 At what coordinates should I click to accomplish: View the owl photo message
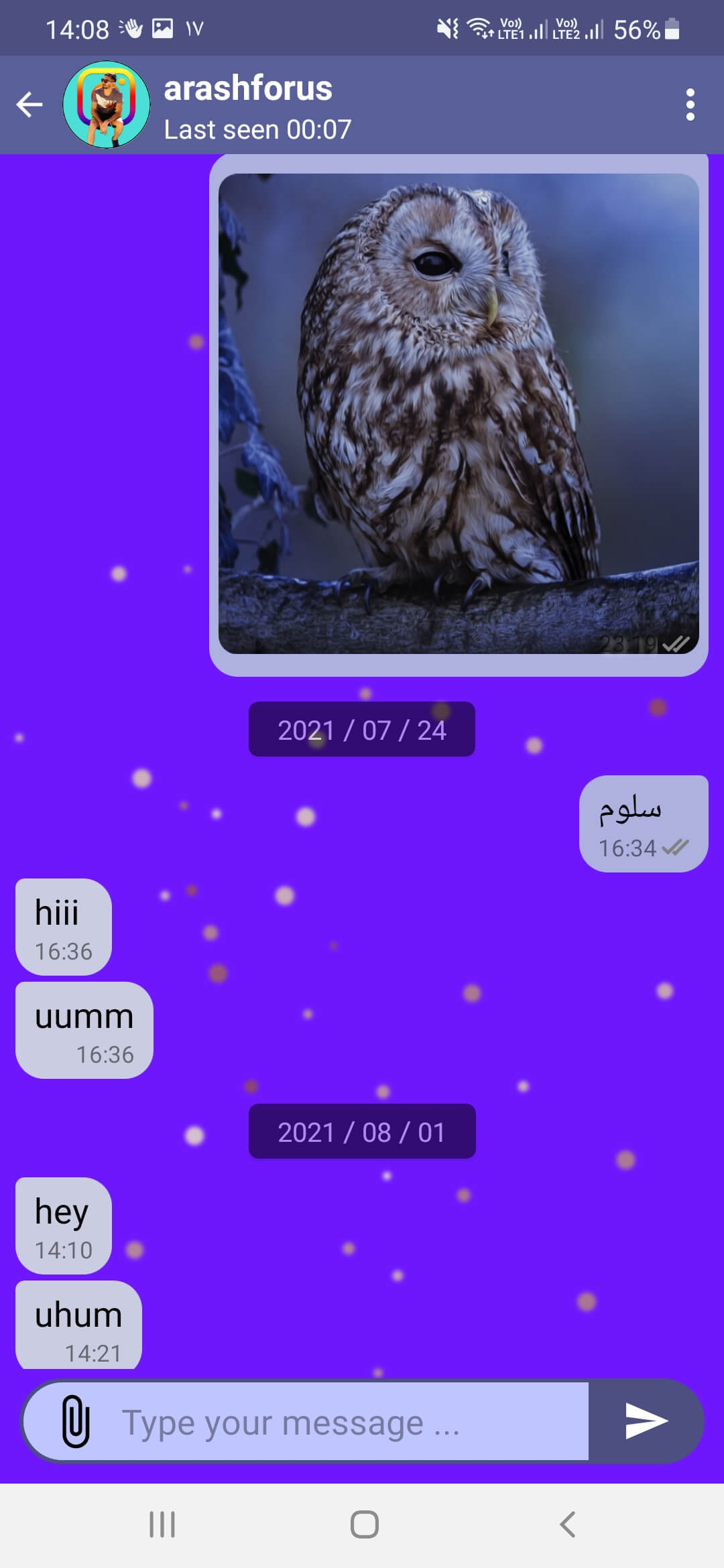(x=459, y=413)
